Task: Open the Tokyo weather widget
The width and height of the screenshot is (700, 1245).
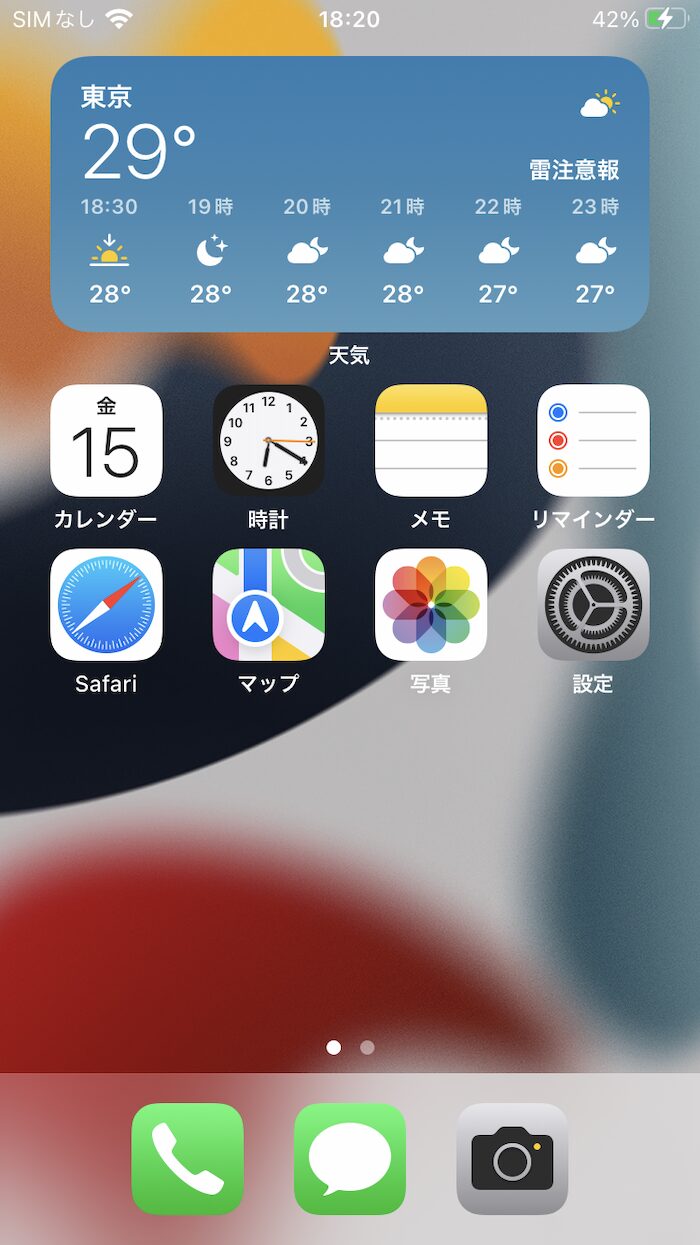Action: point(350,194)
